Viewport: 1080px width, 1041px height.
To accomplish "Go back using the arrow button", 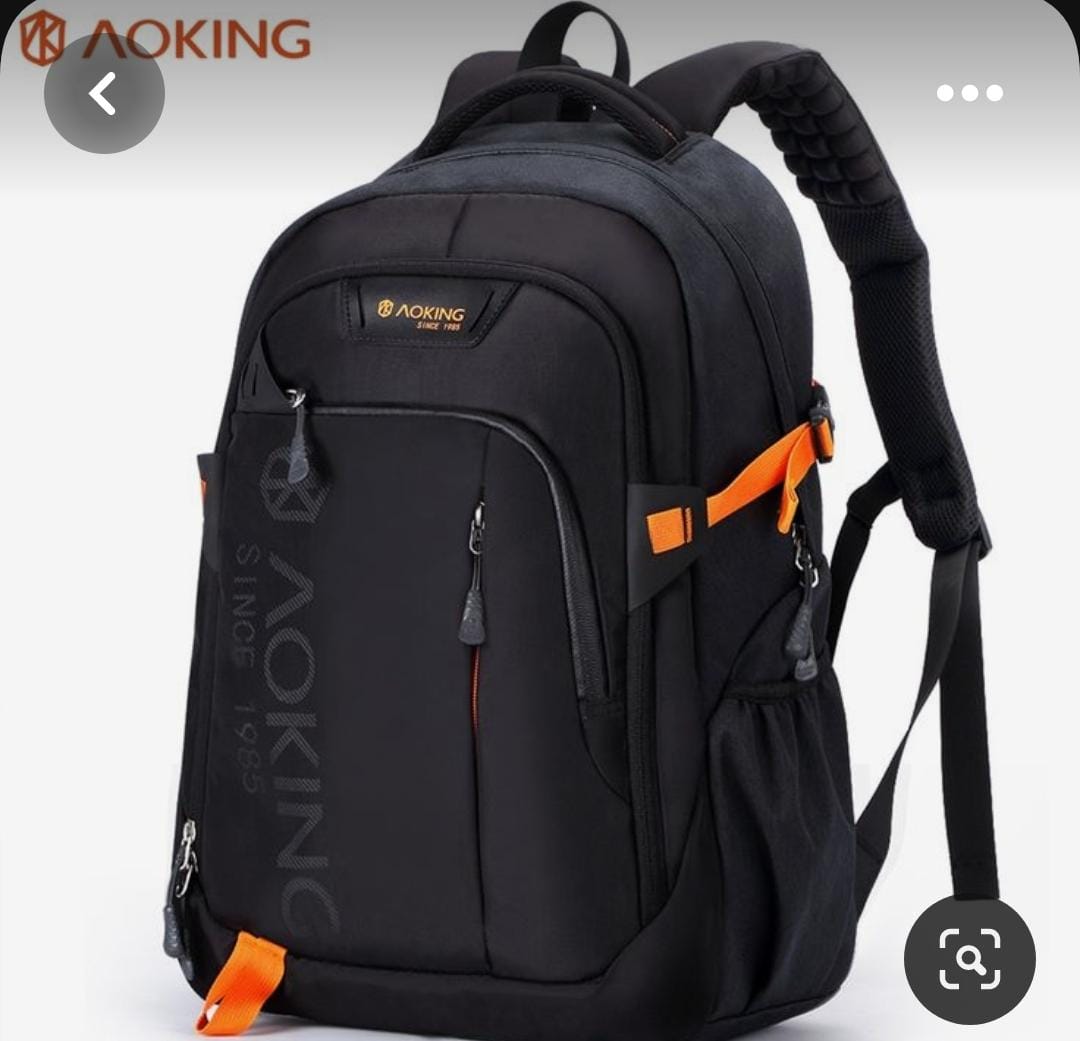I will 104,94.
